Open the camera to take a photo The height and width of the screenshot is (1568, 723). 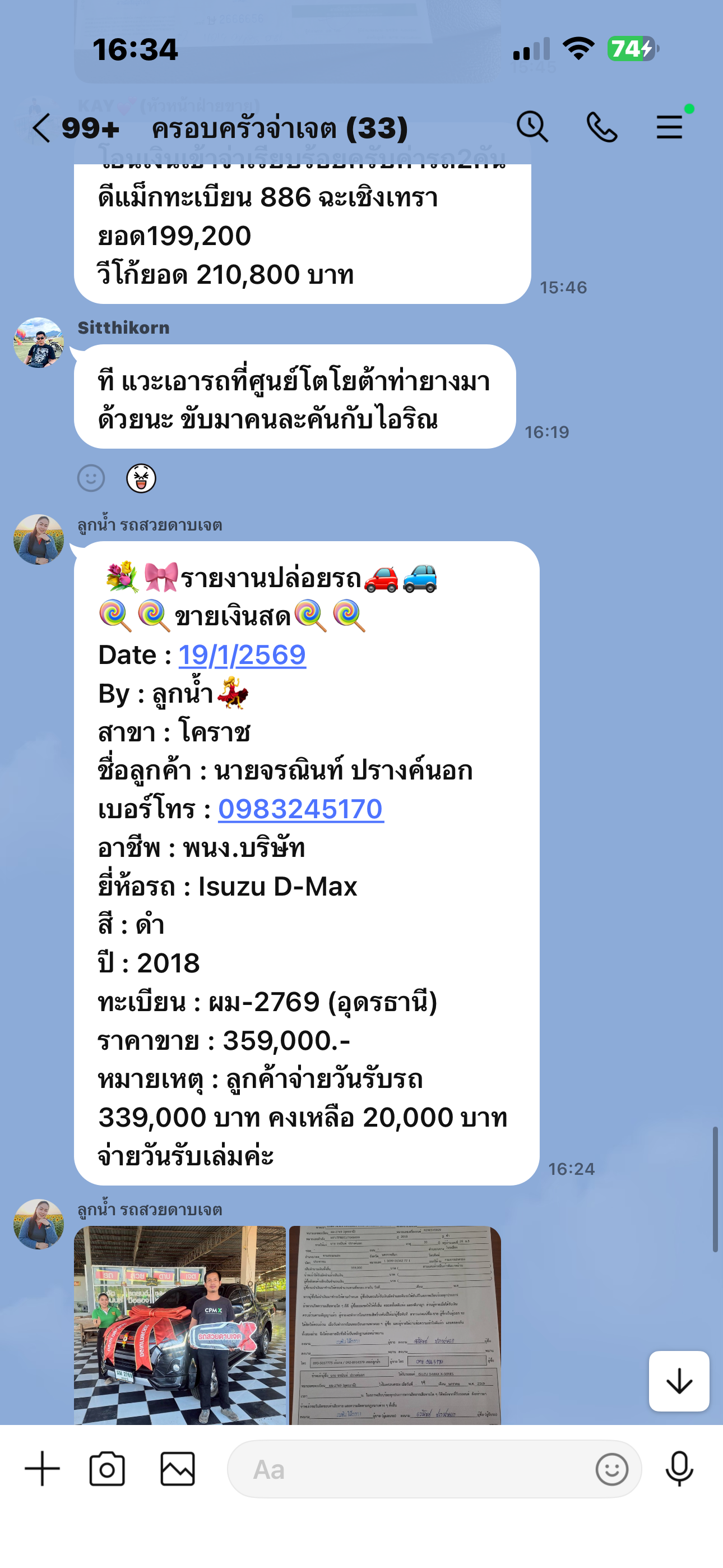pos(107,1469)
